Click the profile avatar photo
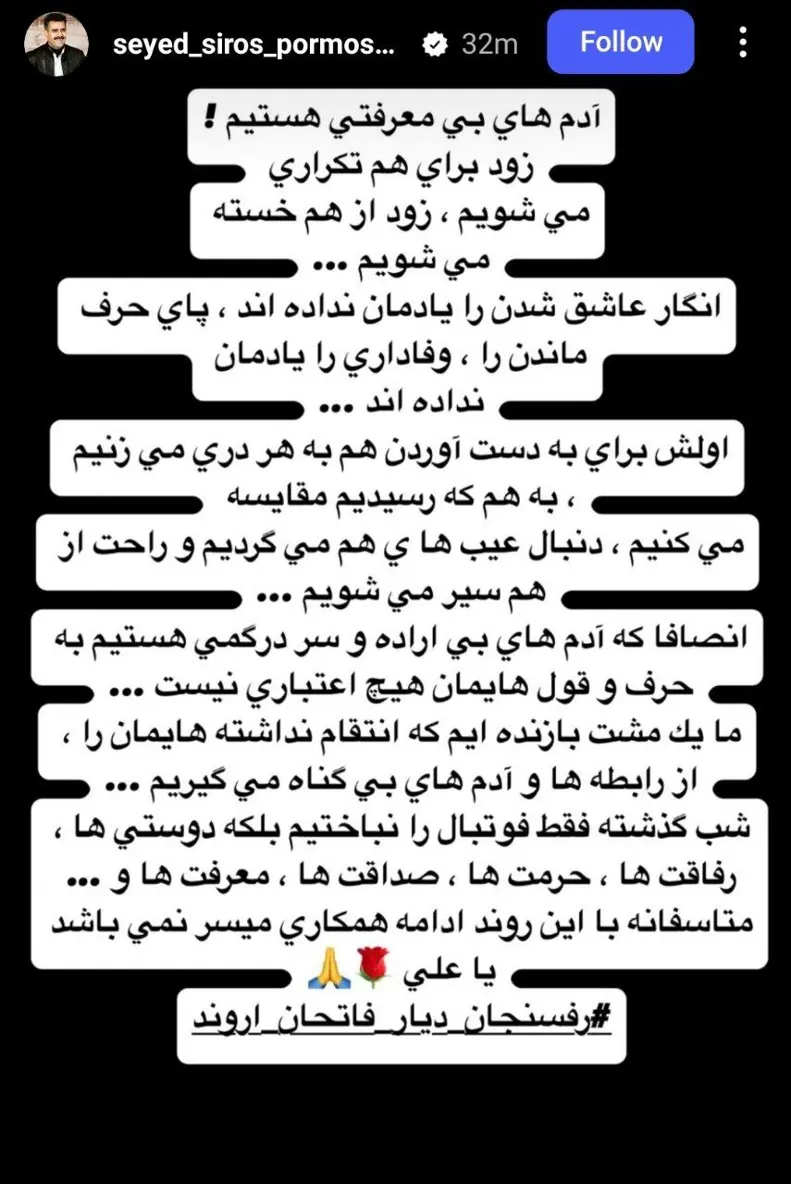 click(57, 42)
